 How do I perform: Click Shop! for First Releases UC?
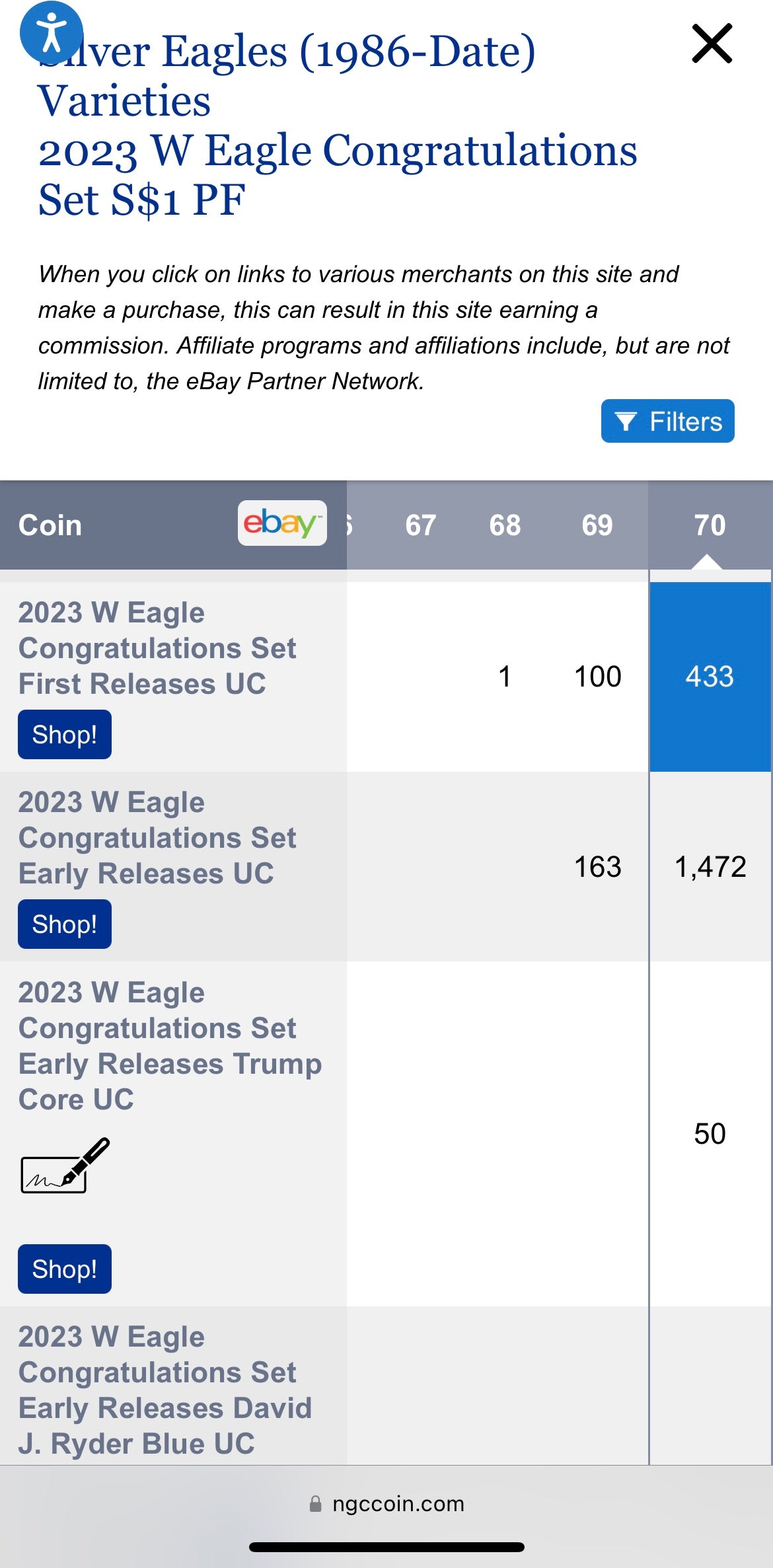tap(64, 733)
